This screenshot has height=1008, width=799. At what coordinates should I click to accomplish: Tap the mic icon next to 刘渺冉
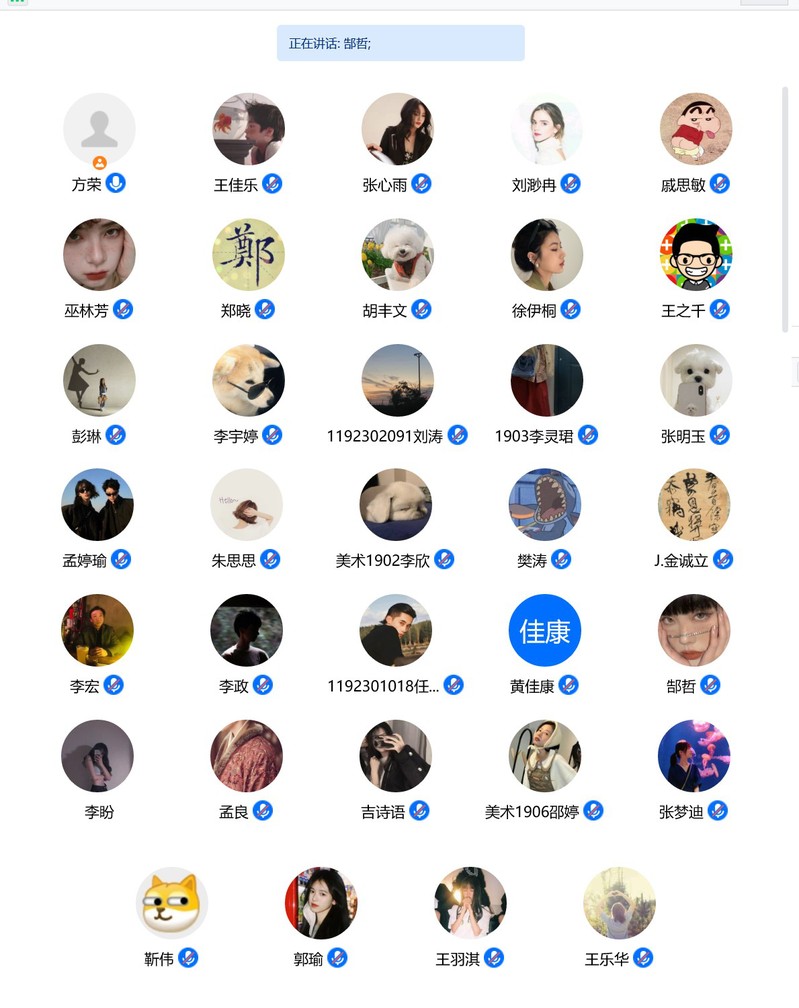tap(570, 184)
